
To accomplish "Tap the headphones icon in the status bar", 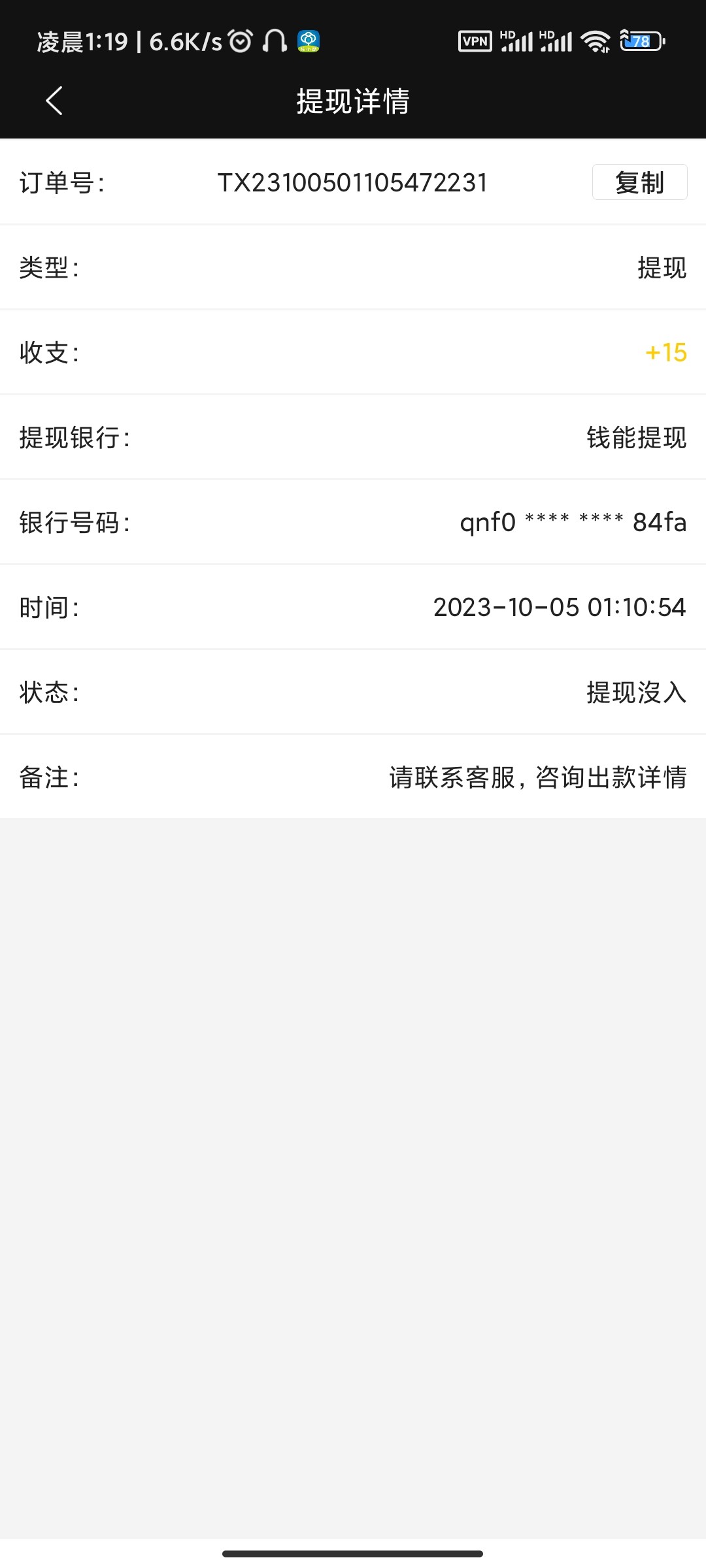I will [275, 41].
